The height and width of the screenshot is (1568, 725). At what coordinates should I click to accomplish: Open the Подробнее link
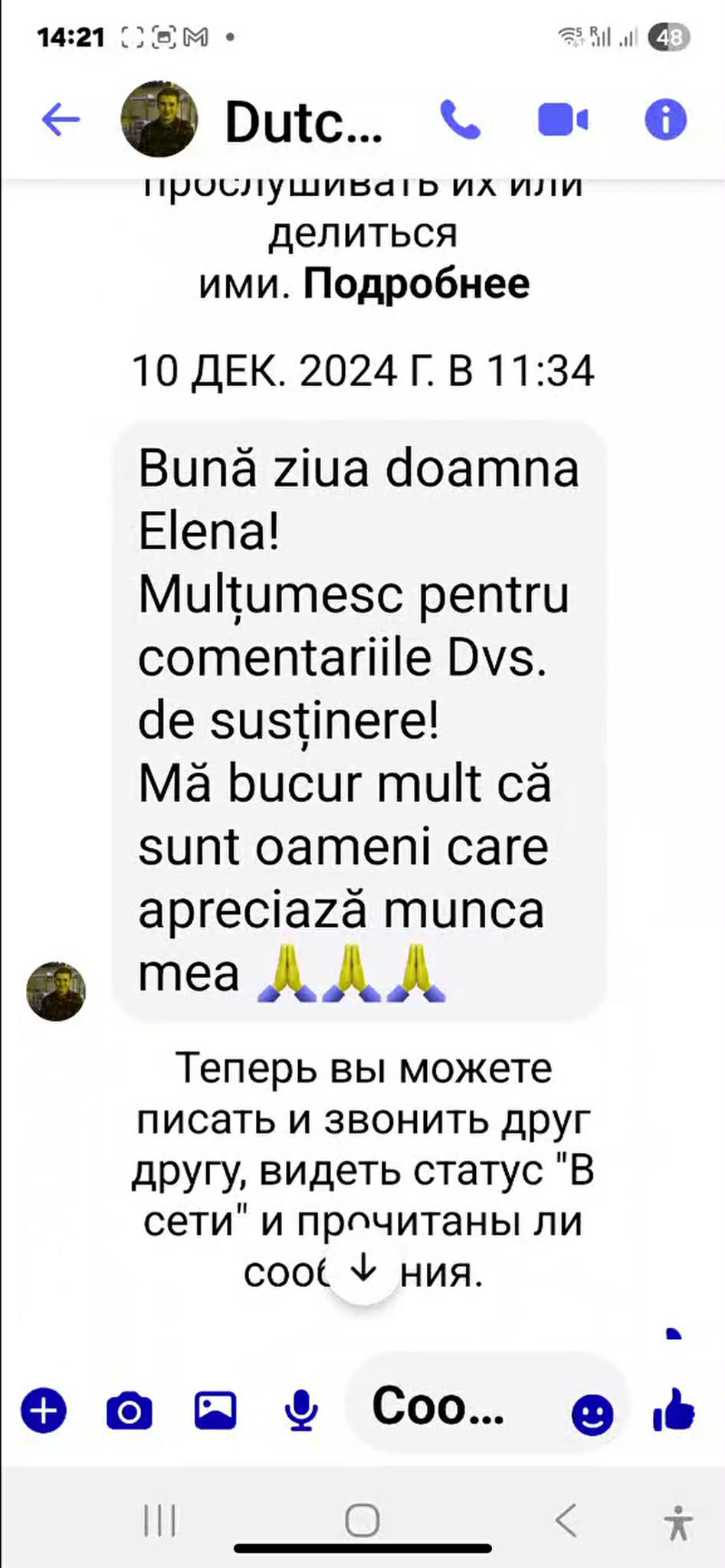pos(416,284)
